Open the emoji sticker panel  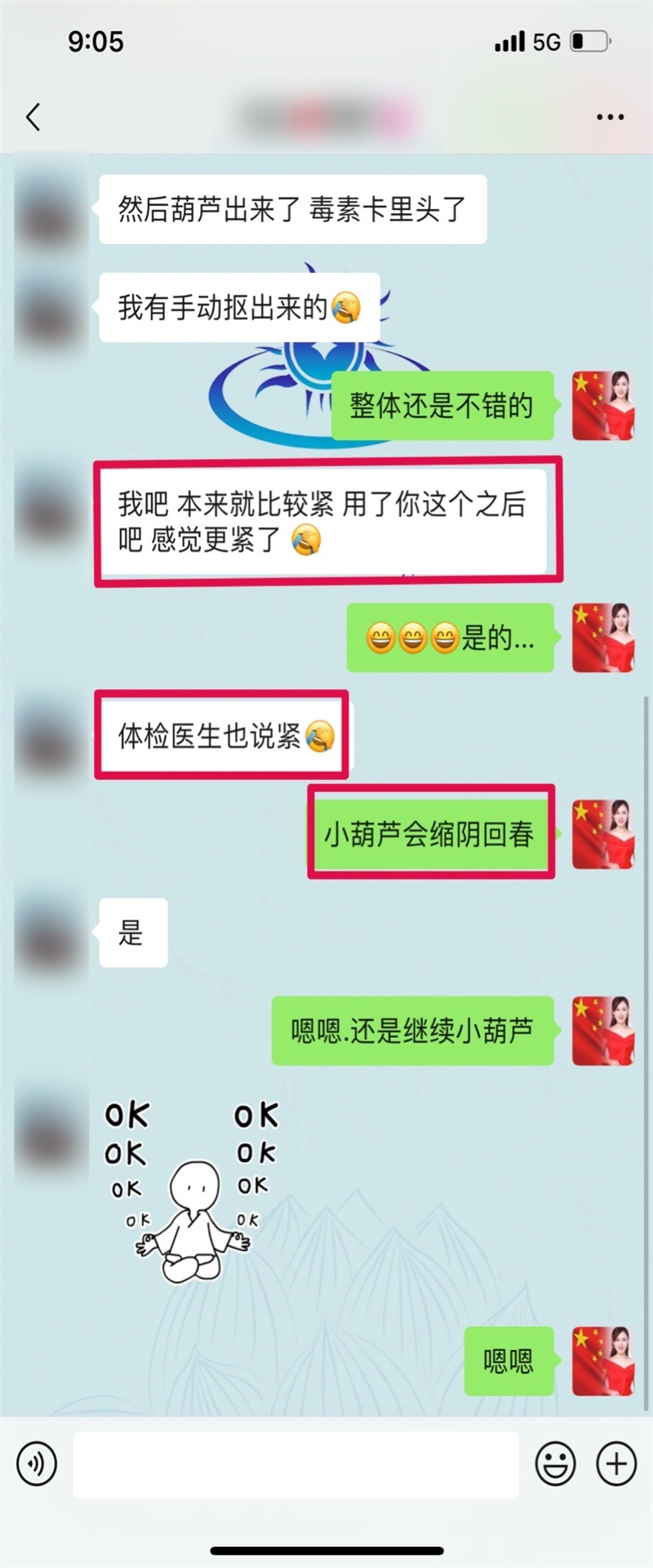click(x=555, y=1463)
